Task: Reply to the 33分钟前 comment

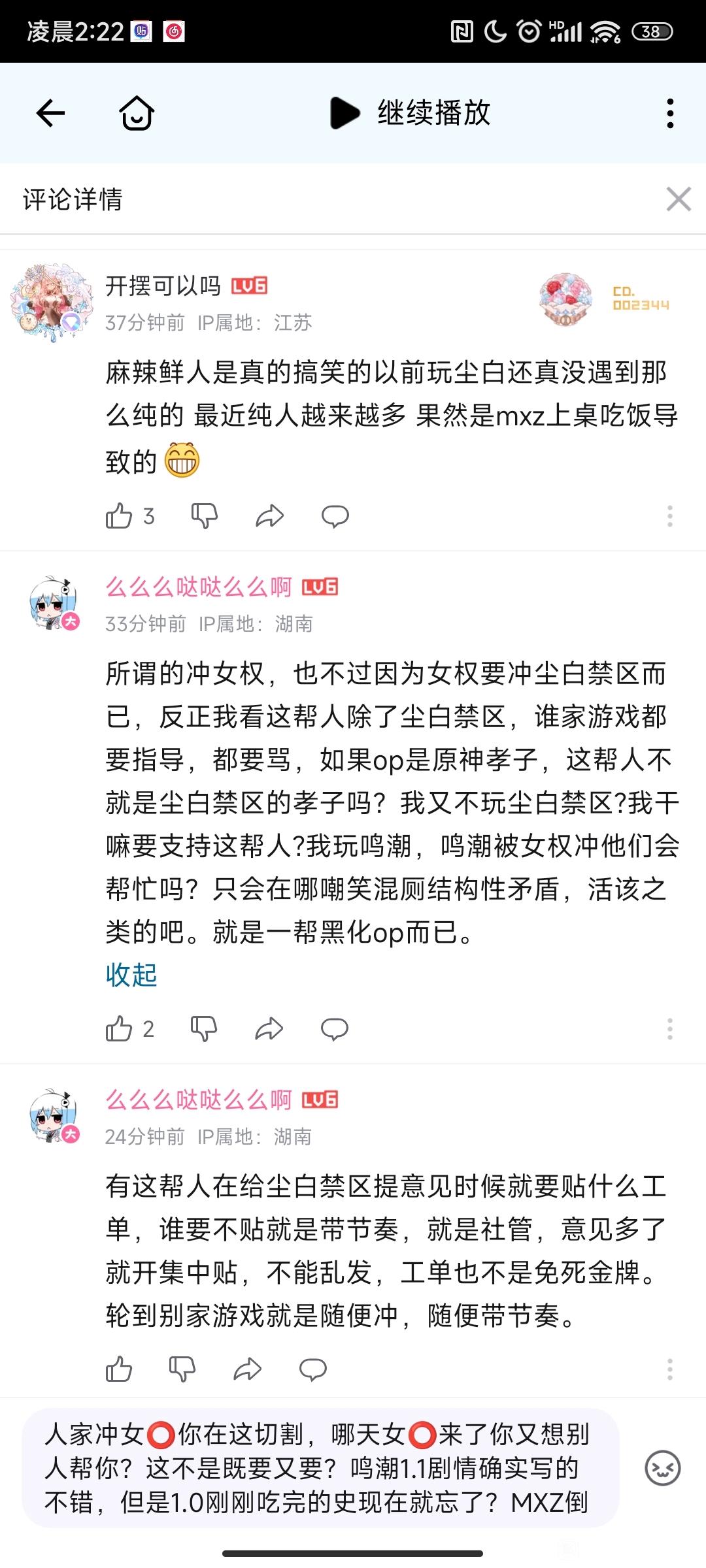Action: (334, 1029)
